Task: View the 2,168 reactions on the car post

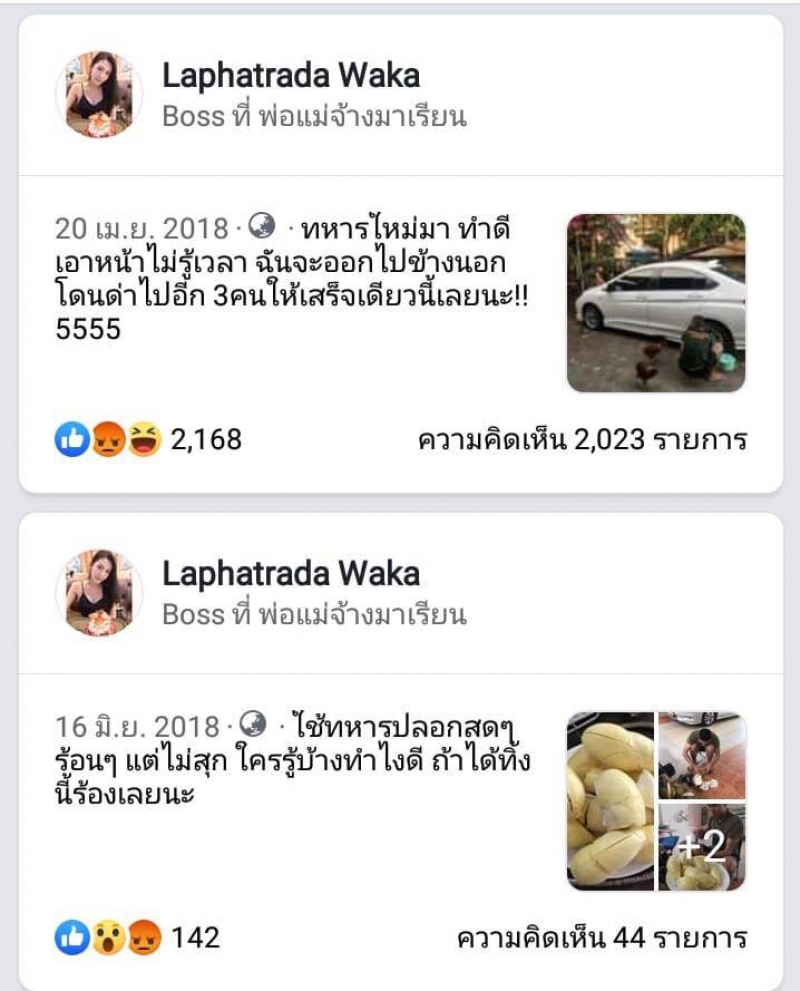Action: point(148,439)
